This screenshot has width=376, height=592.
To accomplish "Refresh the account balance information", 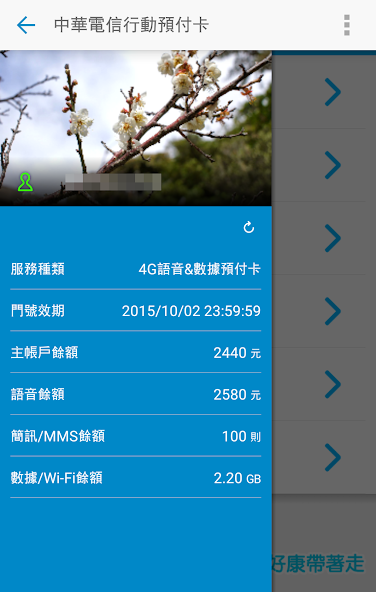I will 249,227.
